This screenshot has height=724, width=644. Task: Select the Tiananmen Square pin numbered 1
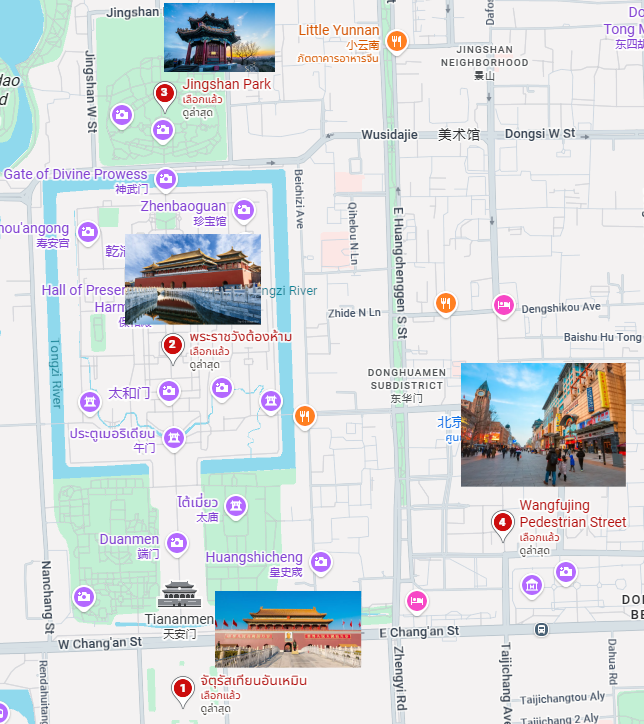click(182, 688)
